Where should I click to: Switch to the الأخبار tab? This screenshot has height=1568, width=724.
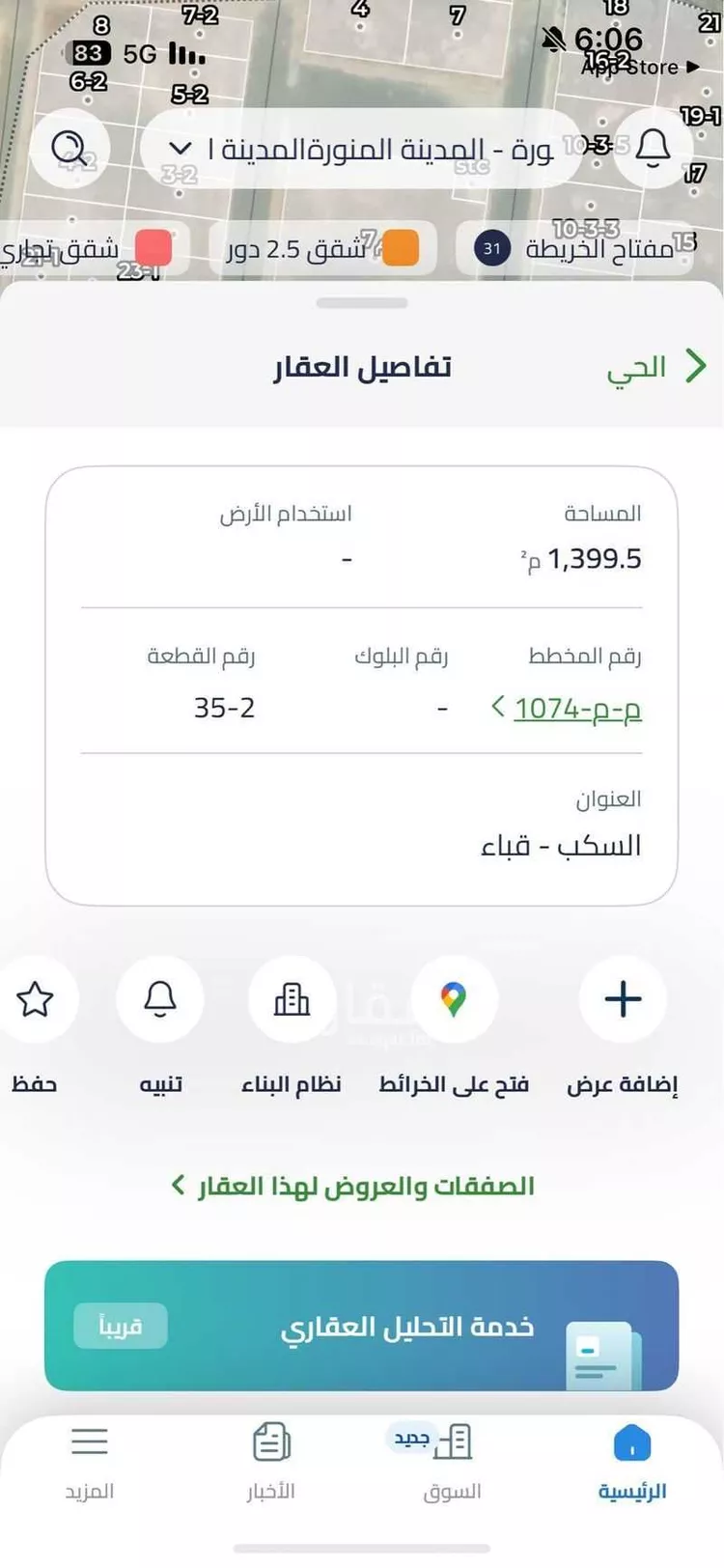coord(270,1442)
